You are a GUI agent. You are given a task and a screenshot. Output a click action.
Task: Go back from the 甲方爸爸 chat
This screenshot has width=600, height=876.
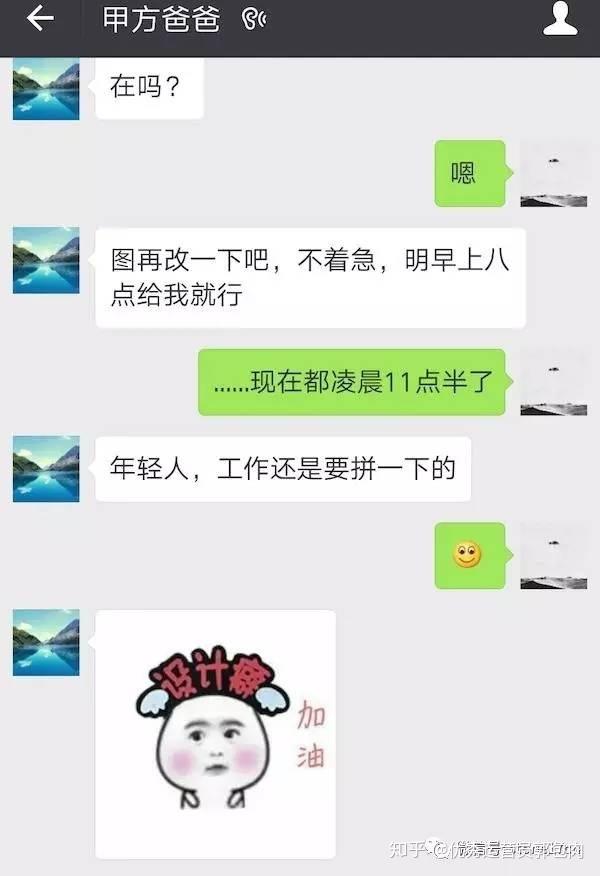40,19
